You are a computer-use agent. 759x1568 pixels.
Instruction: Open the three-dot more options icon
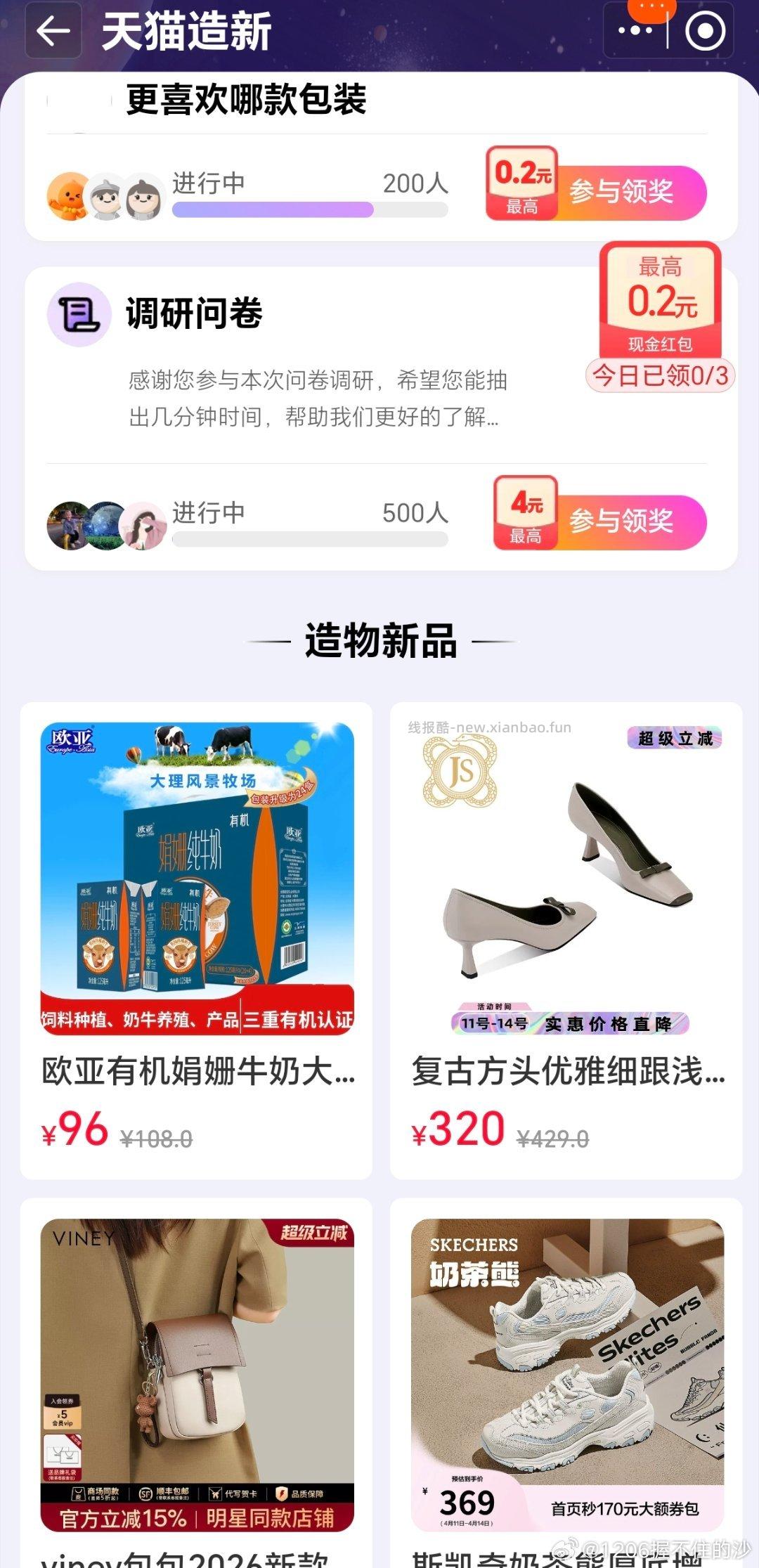coord(633,32)
